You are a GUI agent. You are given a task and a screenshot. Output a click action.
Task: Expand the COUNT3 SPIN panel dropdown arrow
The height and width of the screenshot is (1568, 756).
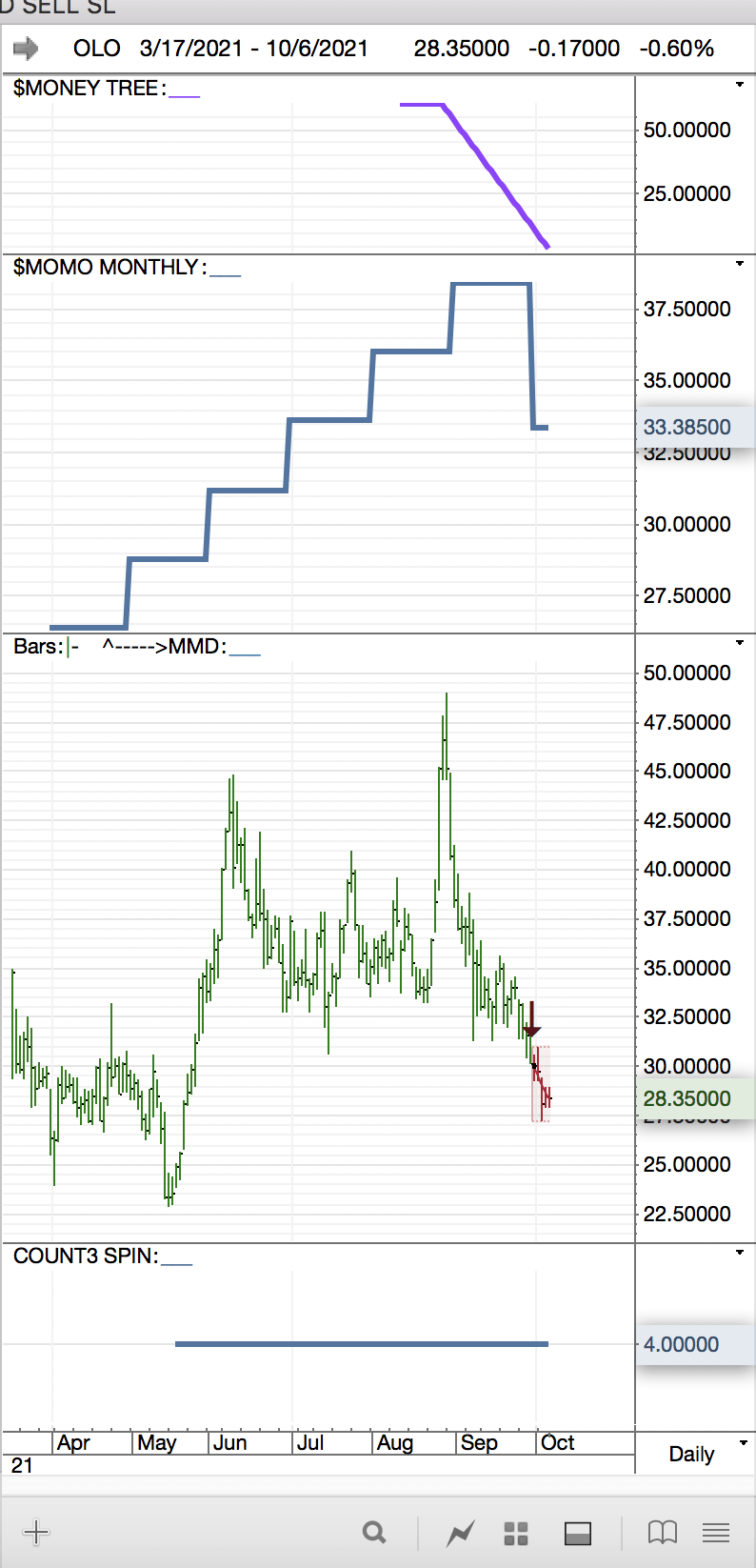coord(740,1253)
